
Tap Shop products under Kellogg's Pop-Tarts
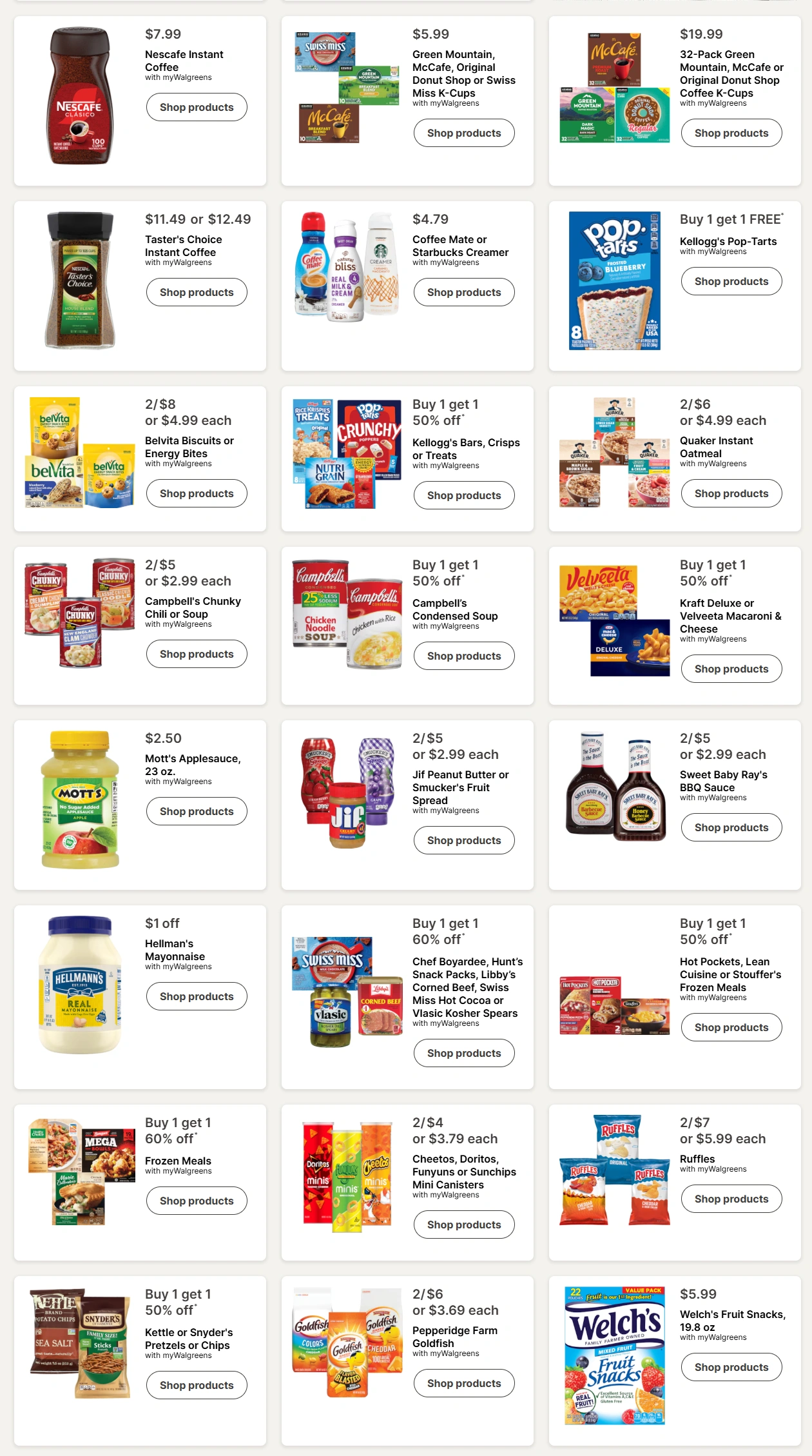[731, 281]
